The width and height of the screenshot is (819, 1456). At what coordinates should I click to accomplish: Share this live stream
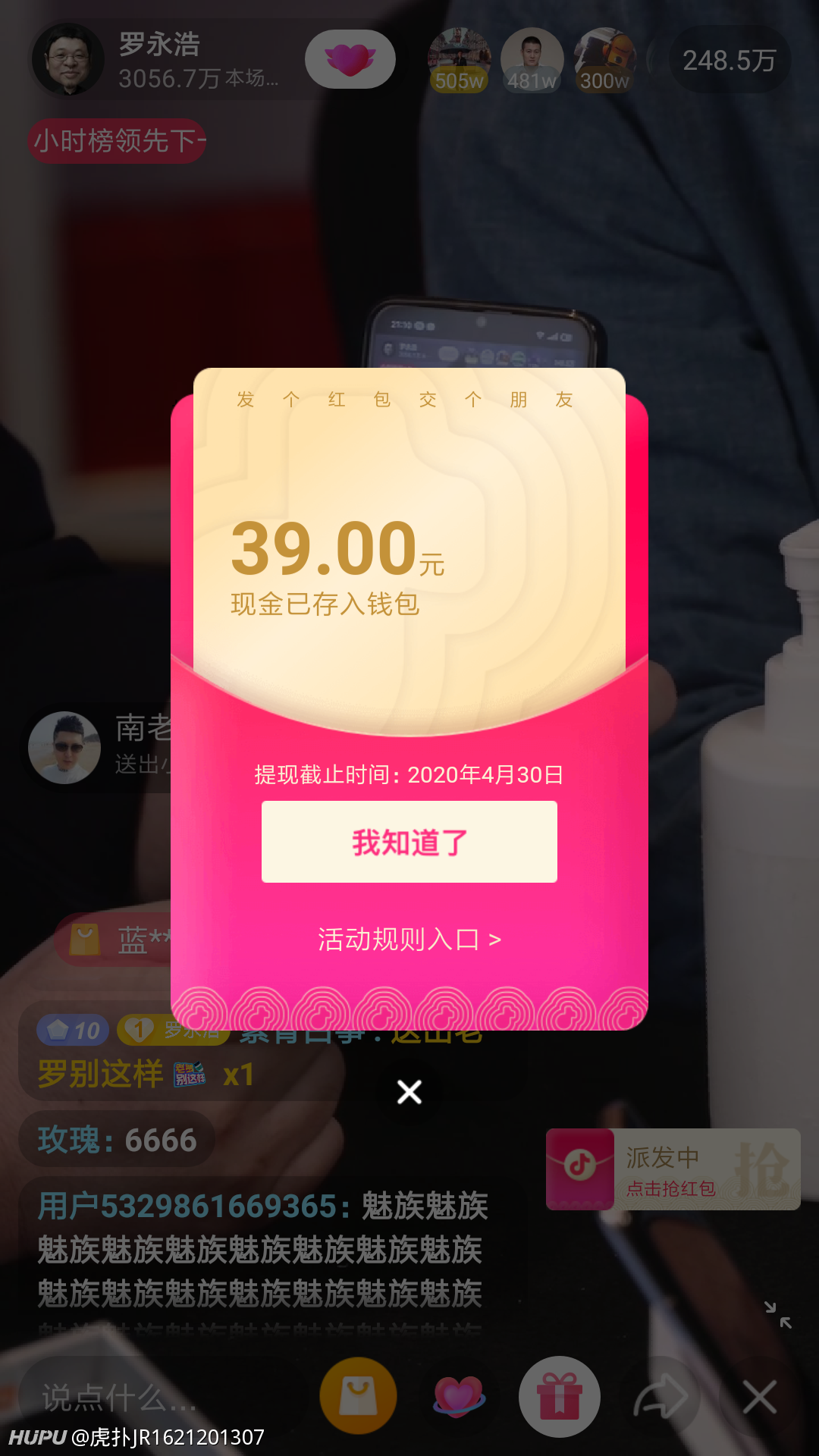660,1397
